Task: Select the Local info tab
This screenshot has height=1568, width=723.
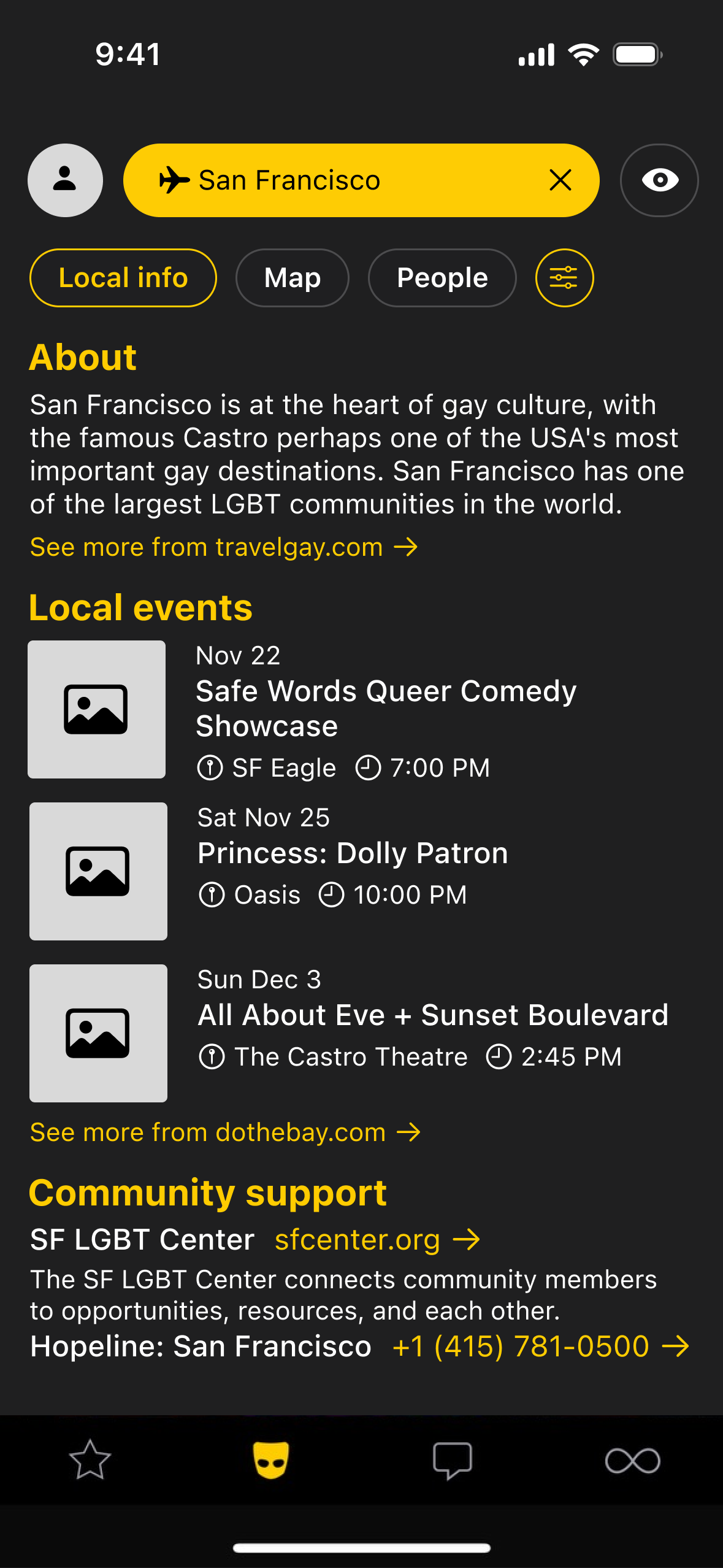Action: coord(123,278)
